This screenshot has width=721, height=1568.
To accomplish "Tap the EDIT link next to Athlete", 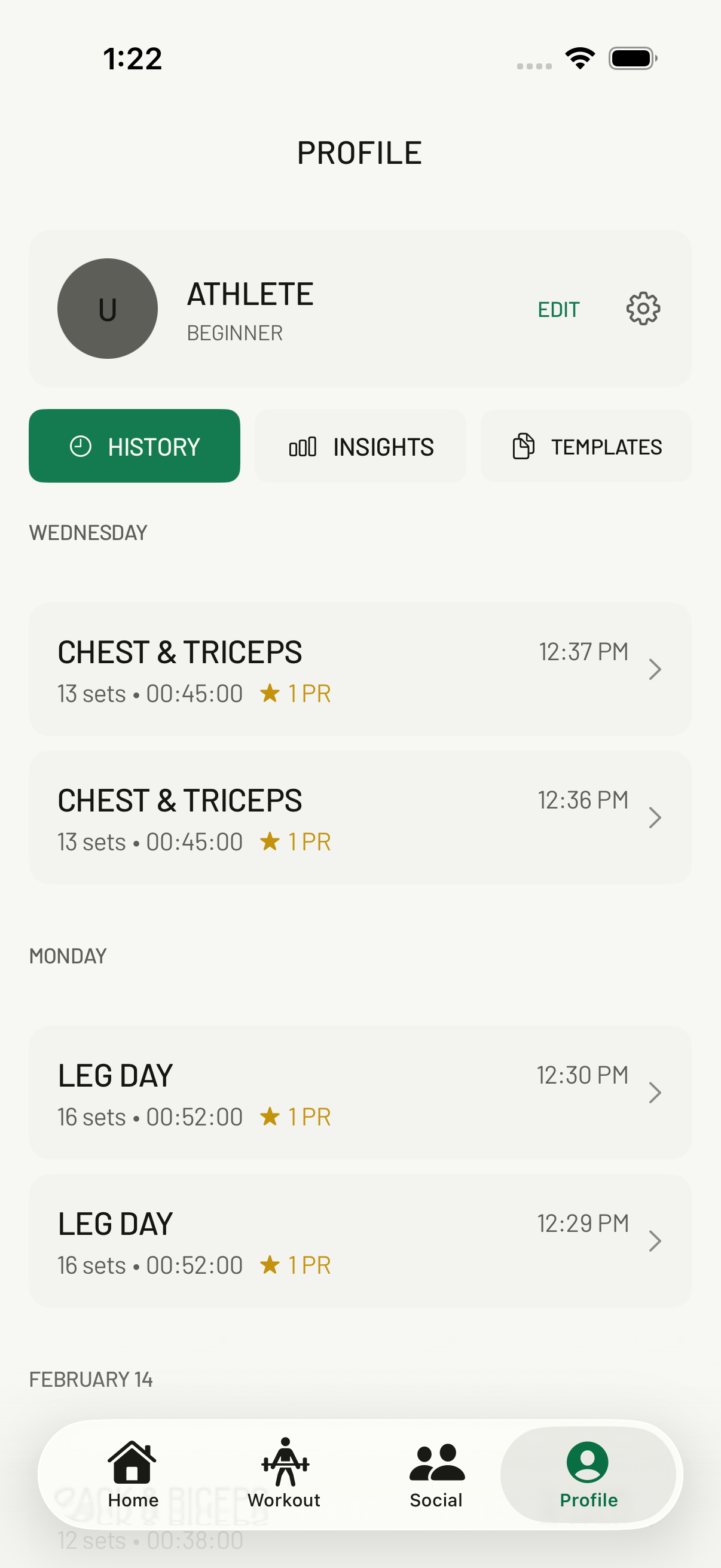I will click(558, 309).
